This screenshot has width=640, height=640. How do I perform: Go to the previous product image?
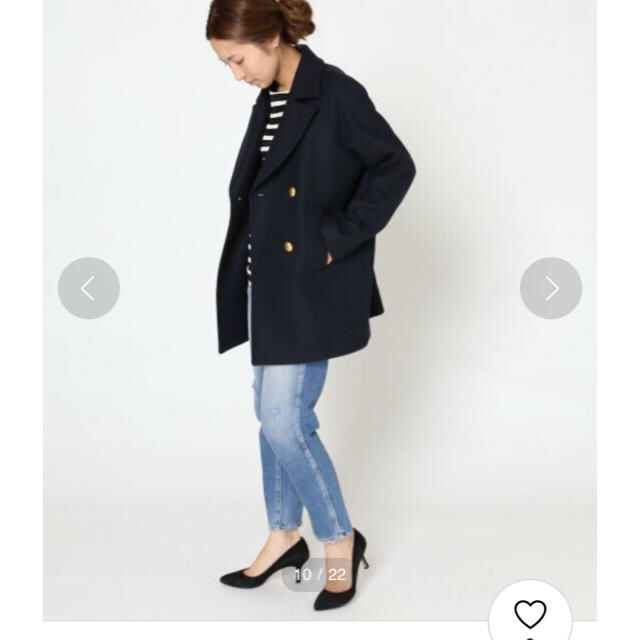click(x=88, y=288)
